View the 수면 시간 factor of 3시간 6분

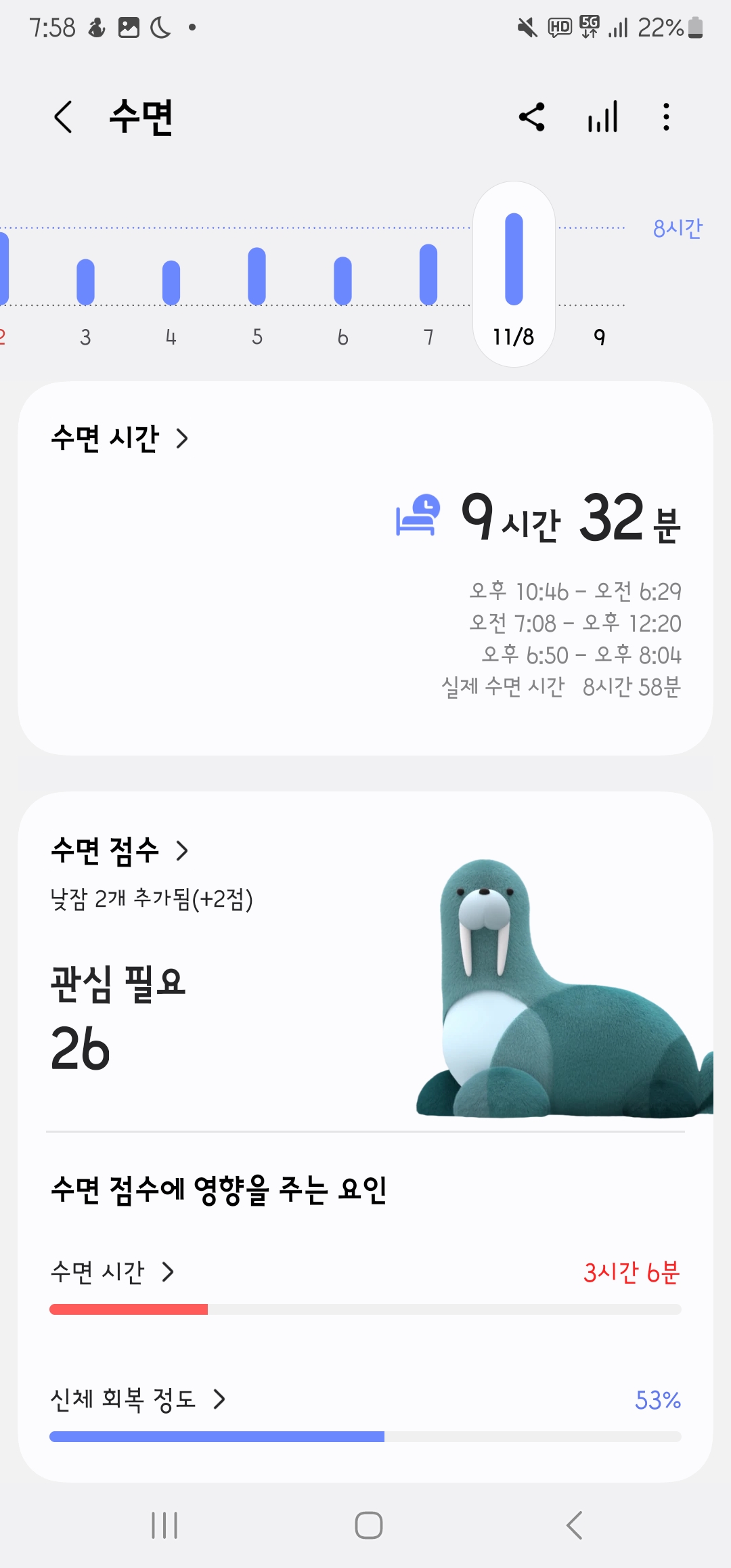coord(112,1272)
